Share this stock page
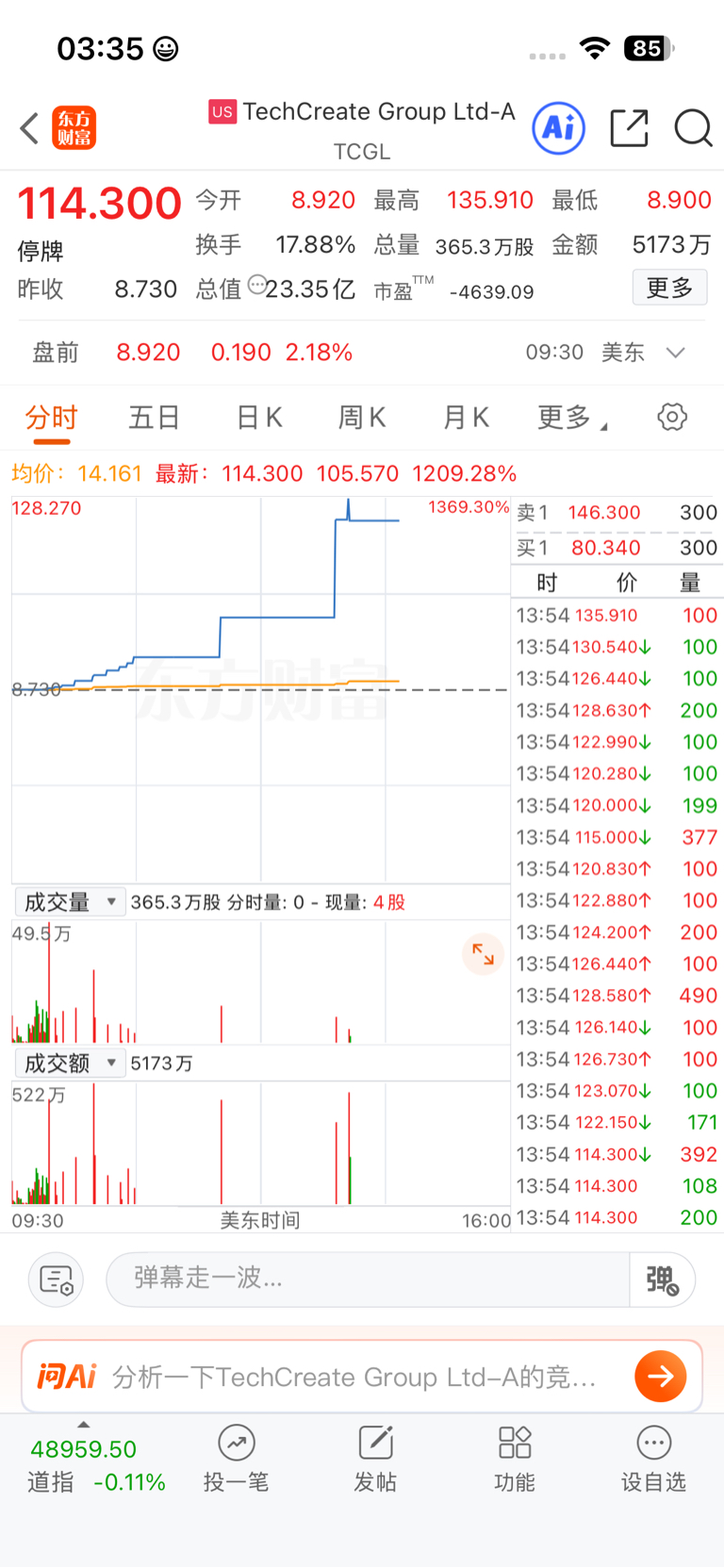 629,128
